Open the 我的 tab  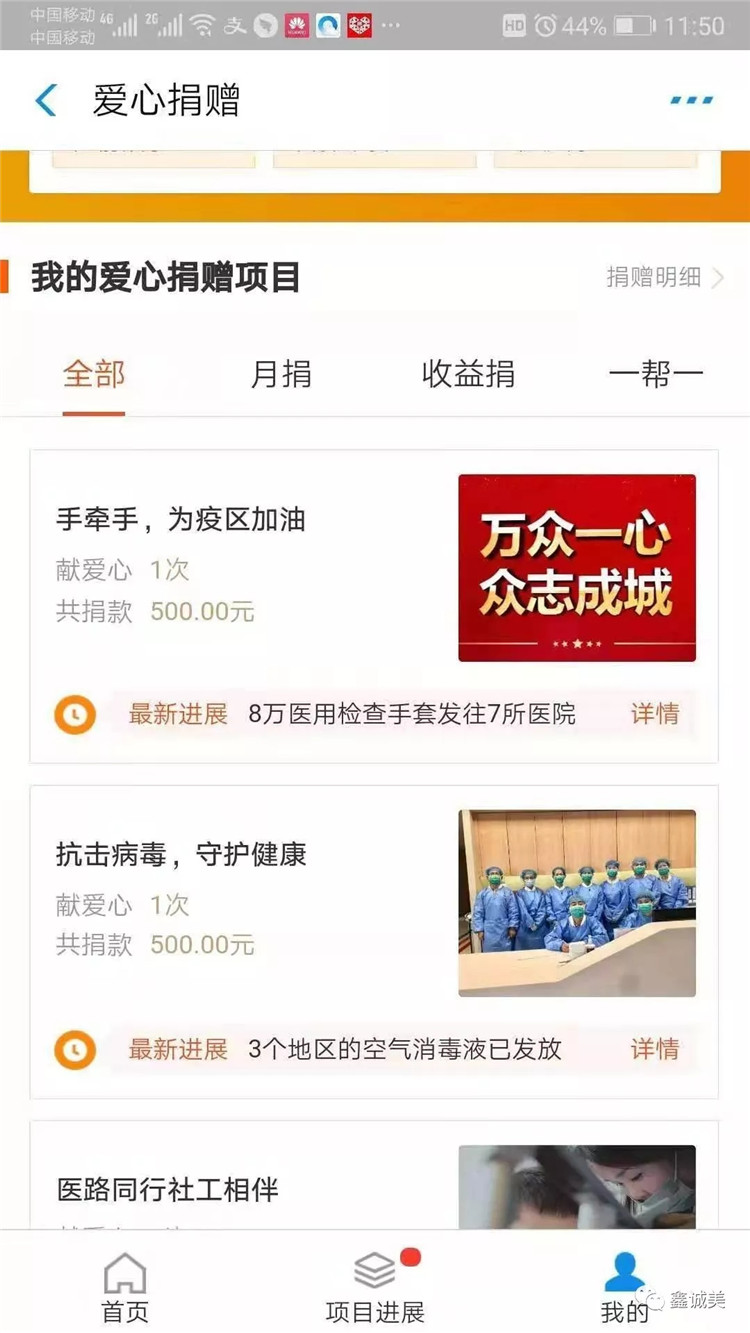tap(624, 1287)
